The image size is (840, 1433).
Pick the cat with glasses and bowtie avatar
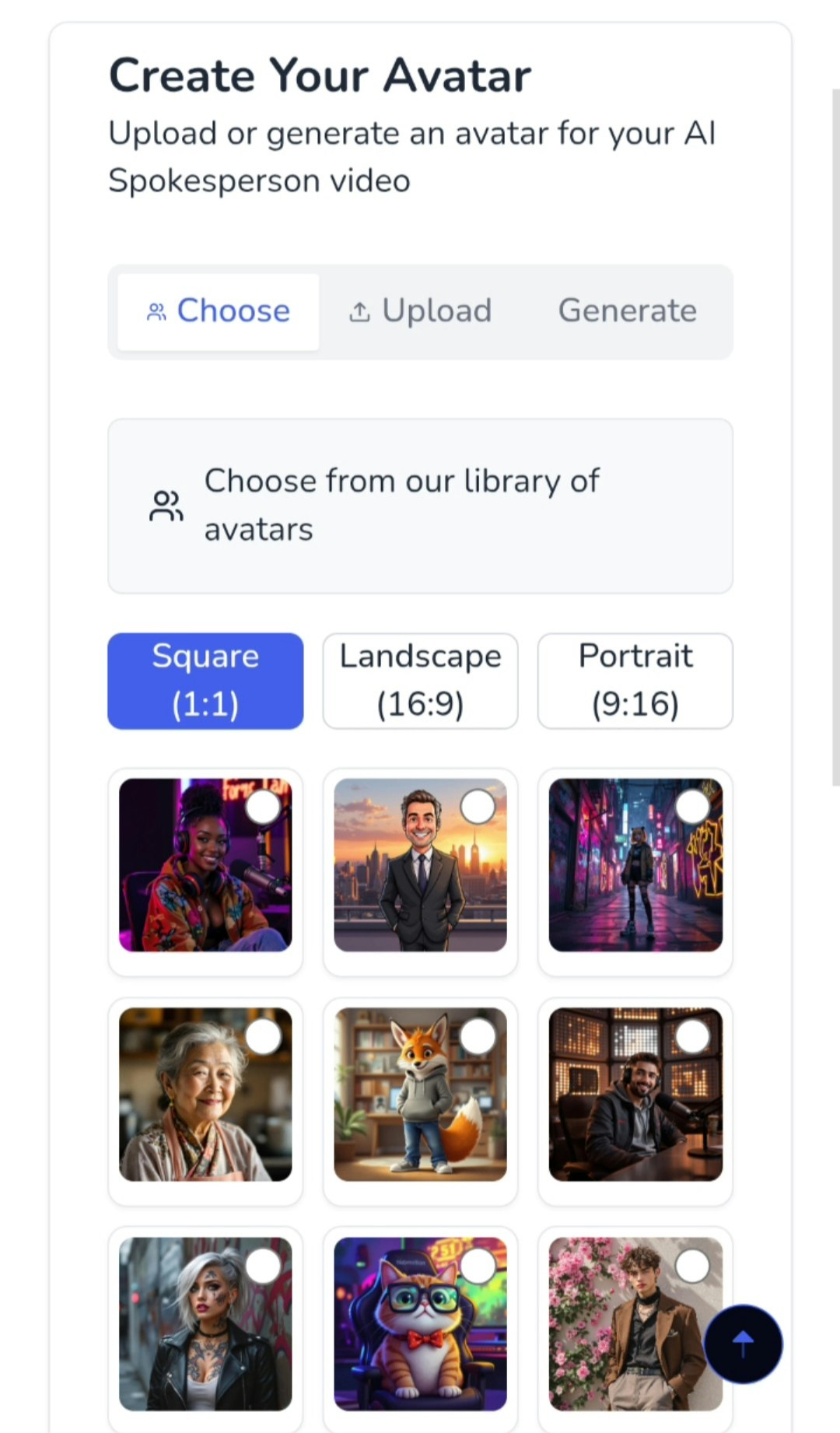[x=420, y=1324]
